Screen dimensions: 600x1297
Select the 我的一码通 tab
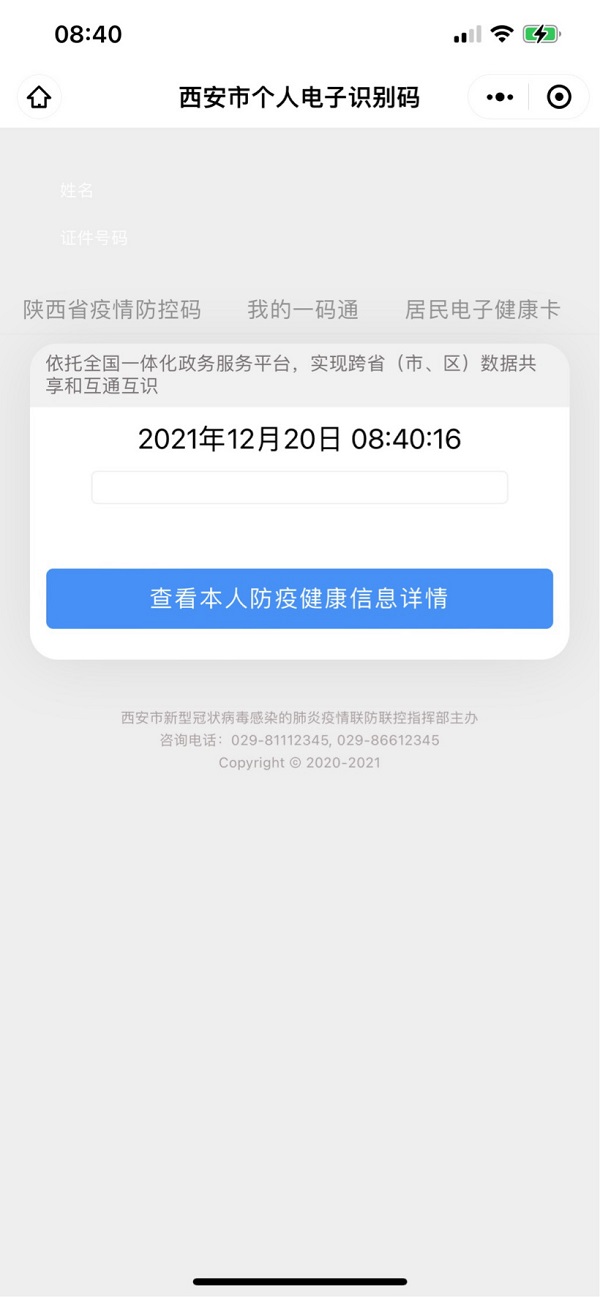click(303, 310)
